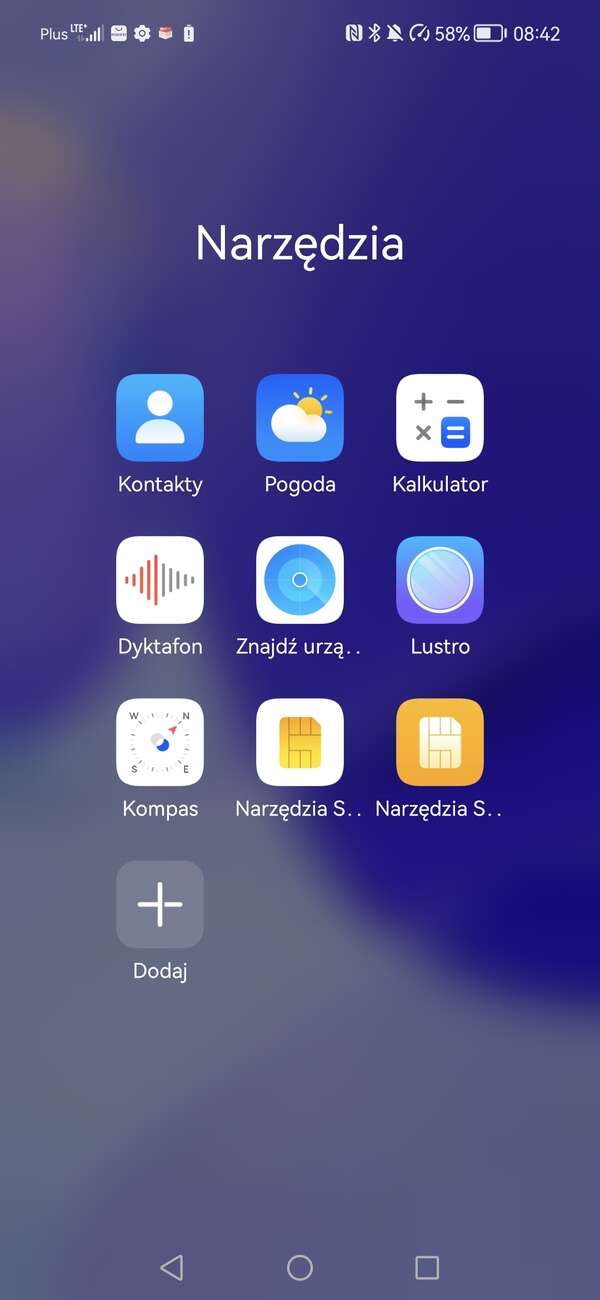The height and width of the screenshot is (1300, 600).
Task: Open the Kontakty app
Action: click(160, 418)
